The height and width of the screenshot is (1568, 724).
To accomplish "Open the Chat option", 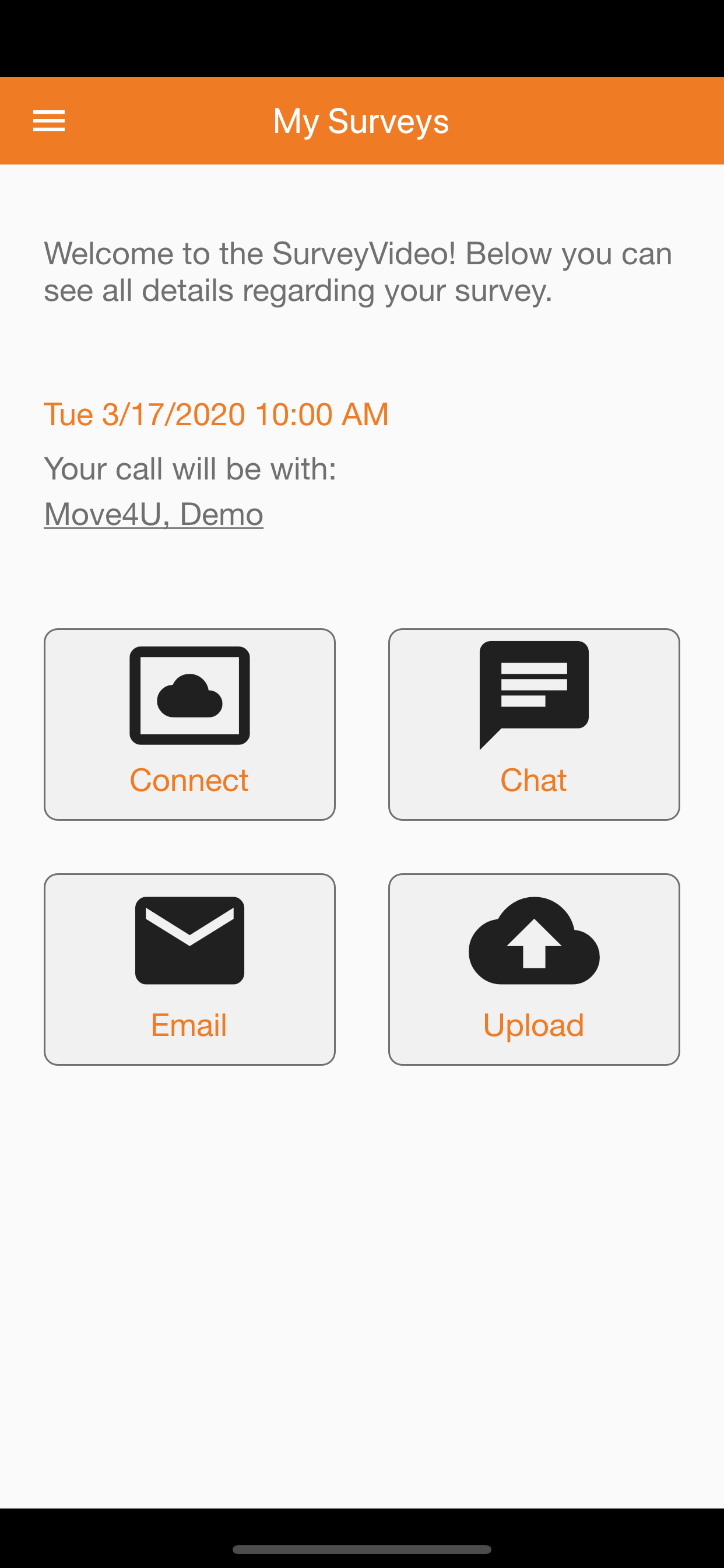I will click(x=533, y=724).
